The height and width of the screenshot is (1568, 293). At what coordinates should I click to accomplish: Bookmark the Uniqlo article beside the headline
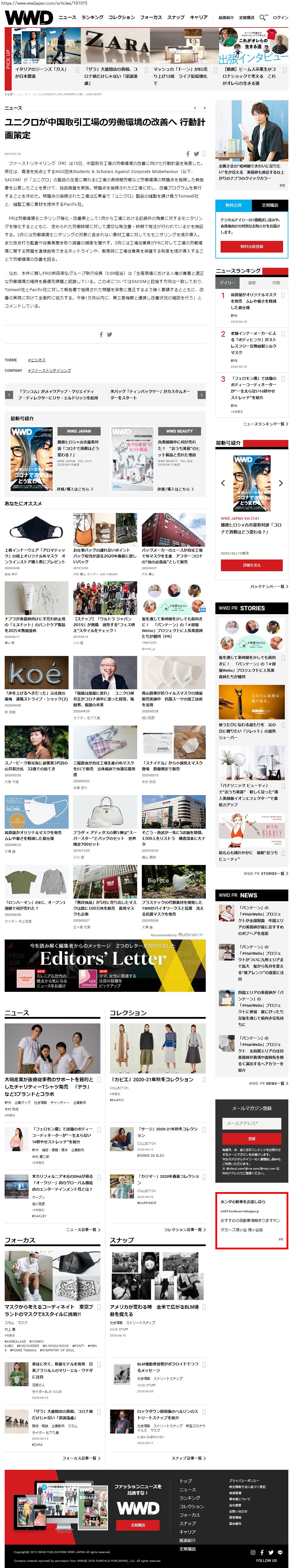click(204, 154)
